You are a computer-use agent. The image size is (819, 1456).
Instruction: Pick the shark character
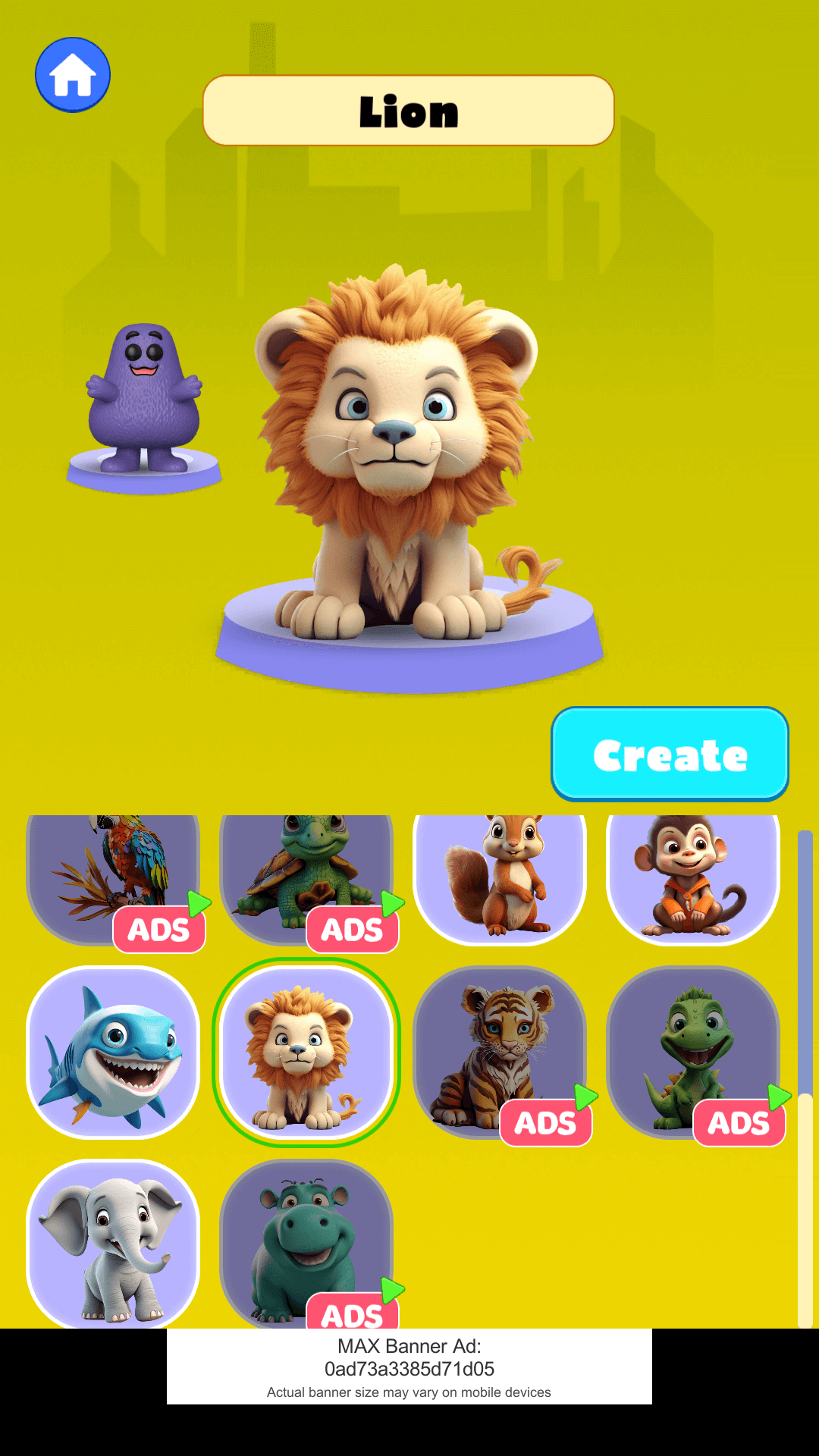coord(113,1053)
